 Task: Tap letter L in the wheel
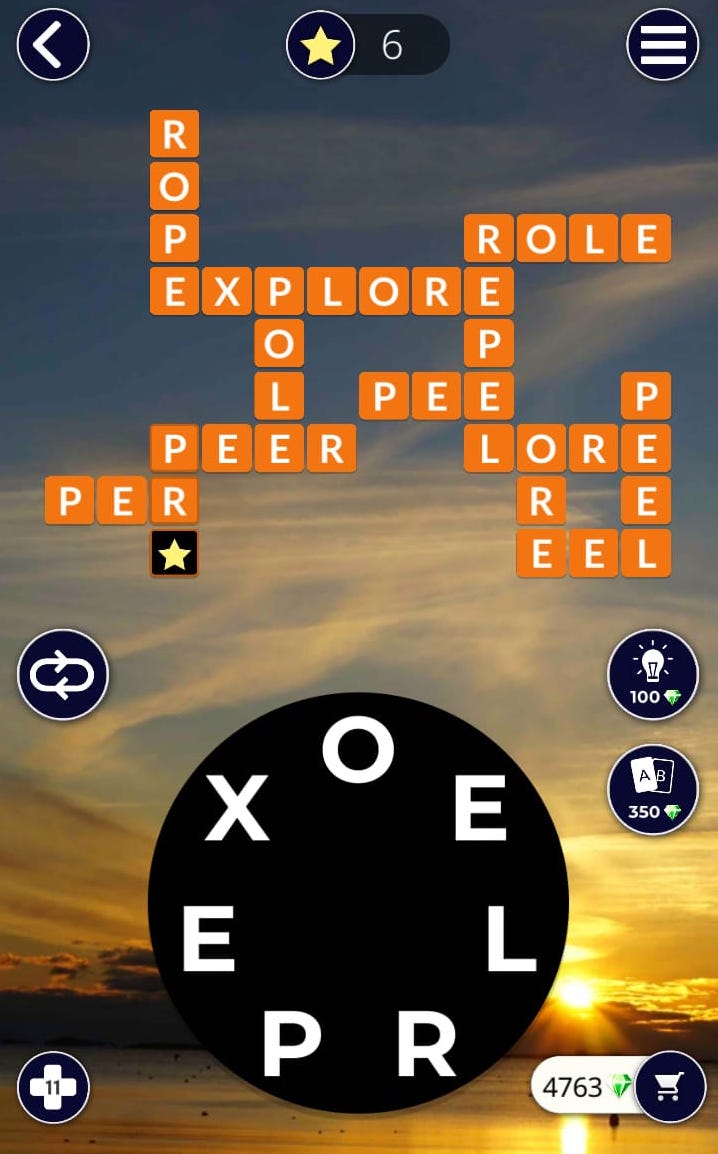click(x=511, y=943)
